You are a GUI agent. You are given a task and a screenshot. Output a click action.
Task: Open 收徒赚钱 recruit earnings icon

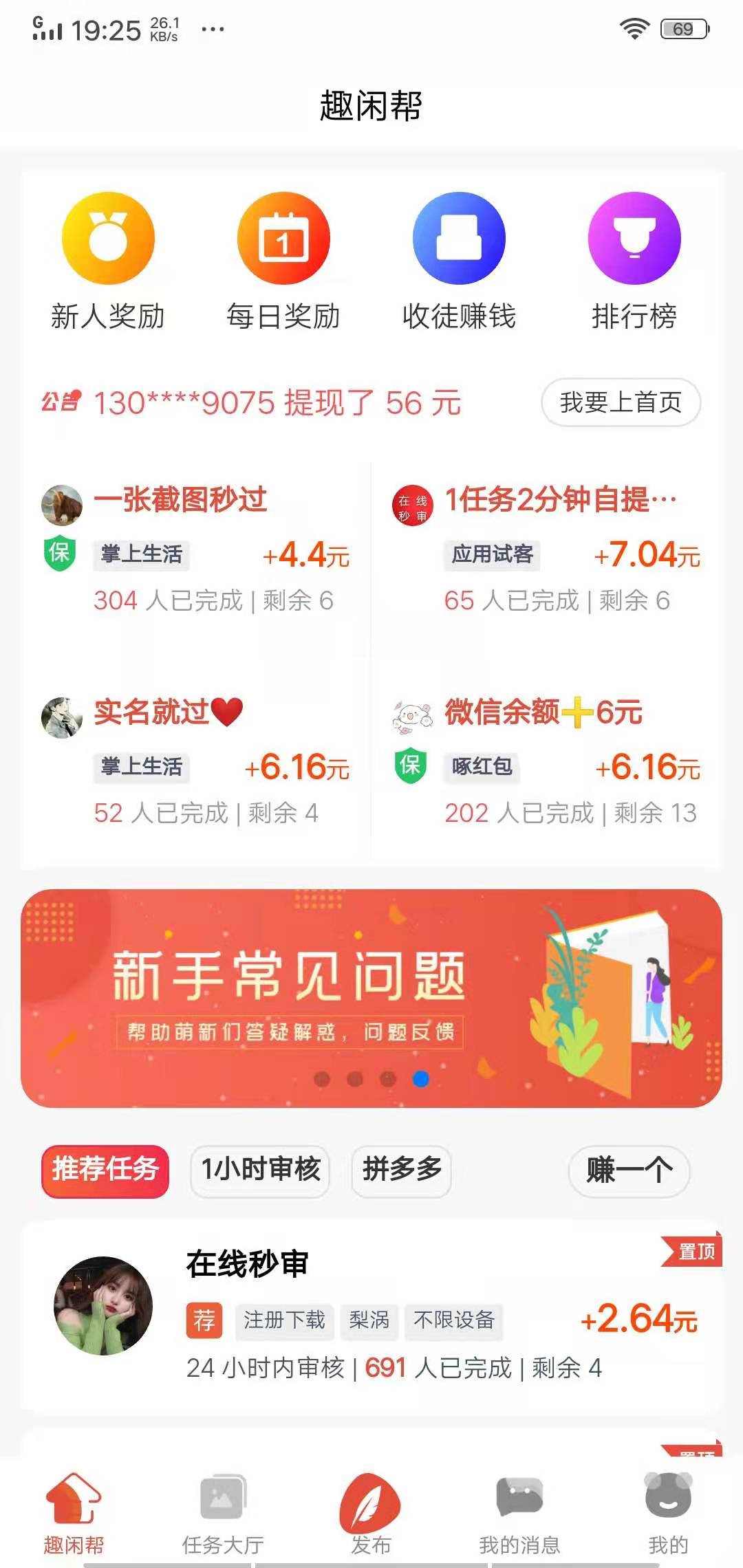tap(460, 237)
